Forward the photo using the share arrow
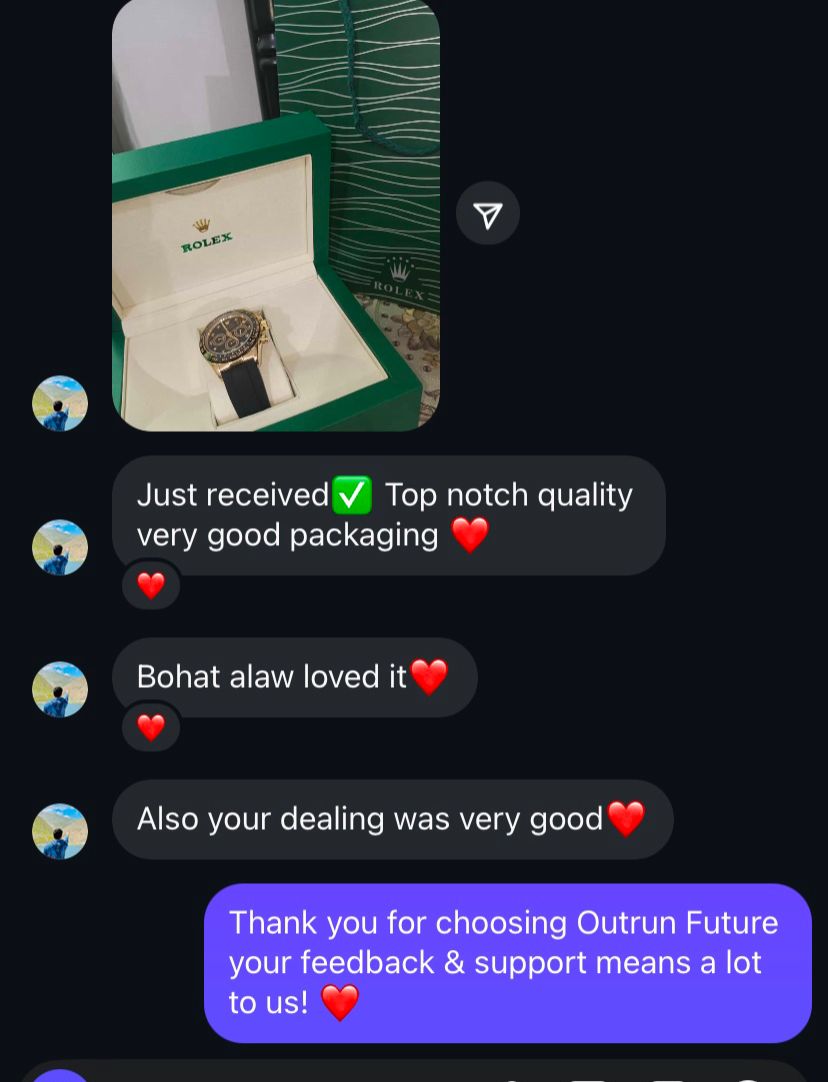The width and height of the screenshot is (828, 1082). pyautogui.click(x=487, y=213)
